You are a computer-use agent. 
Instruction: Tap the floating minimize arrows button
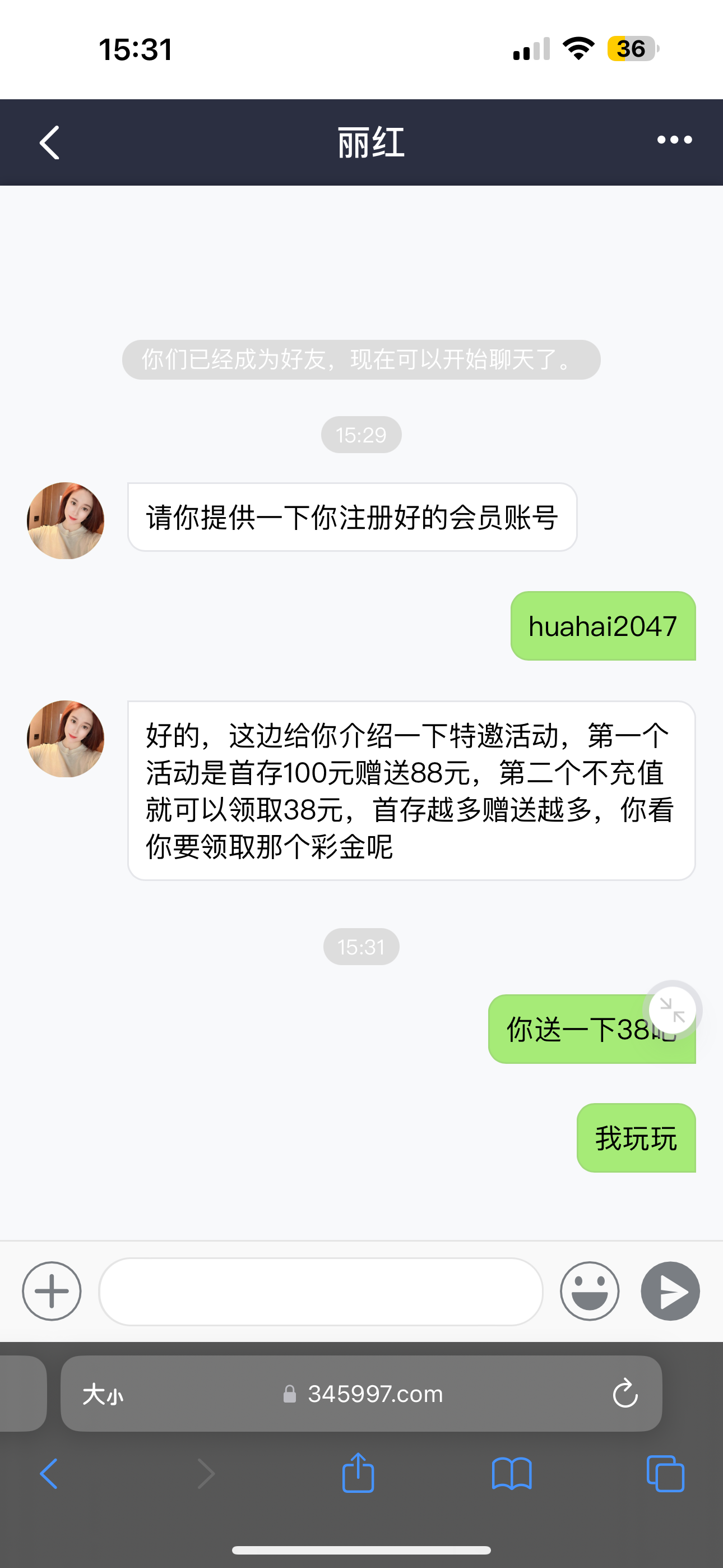click(672, 1011)
